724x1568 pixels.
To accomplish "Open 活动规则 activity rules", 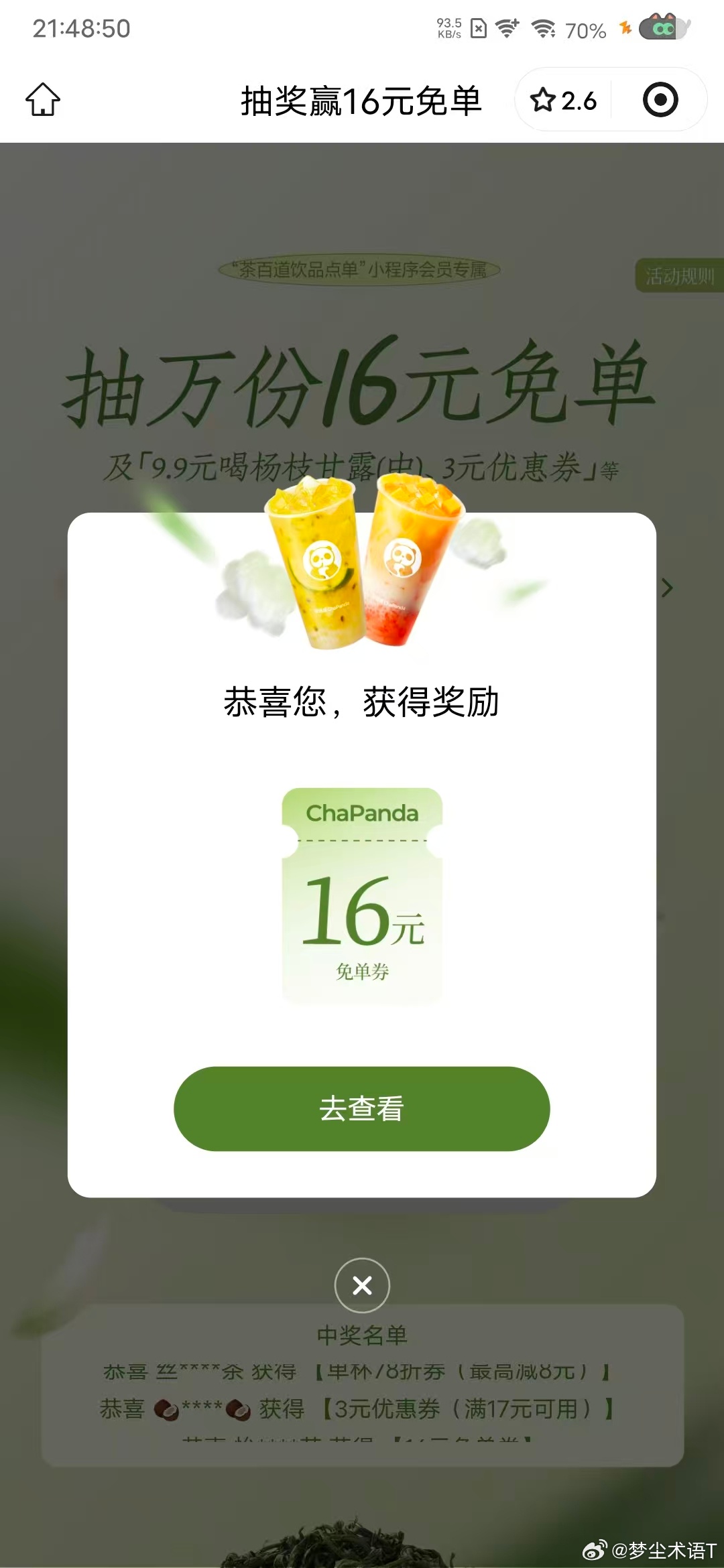I will (678, 275).
